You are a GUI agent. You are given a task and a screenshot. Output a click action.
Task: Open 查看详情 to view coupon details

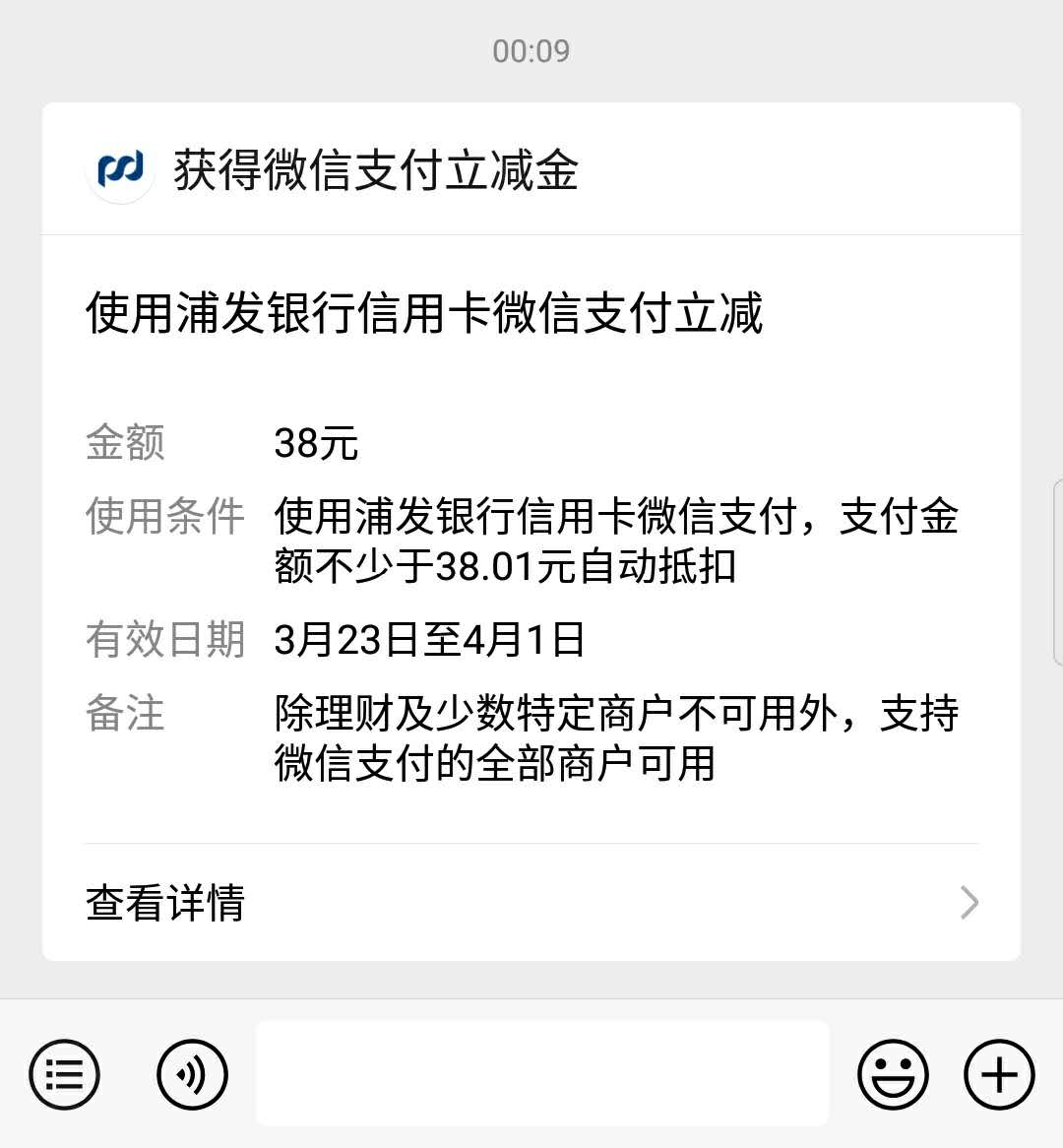[x=531, y=902]
